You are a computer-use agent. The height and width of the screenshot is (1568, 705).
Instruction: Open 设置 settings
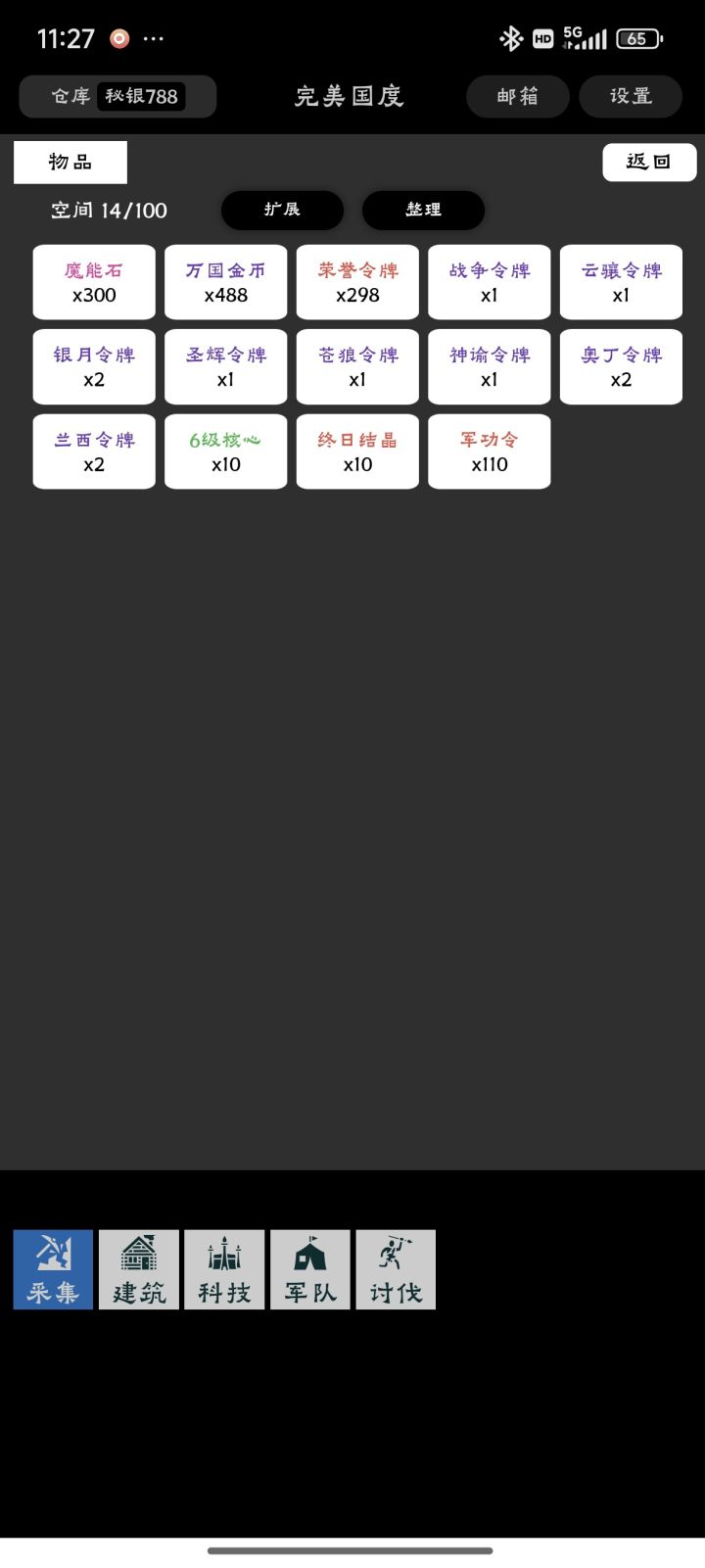630,96
